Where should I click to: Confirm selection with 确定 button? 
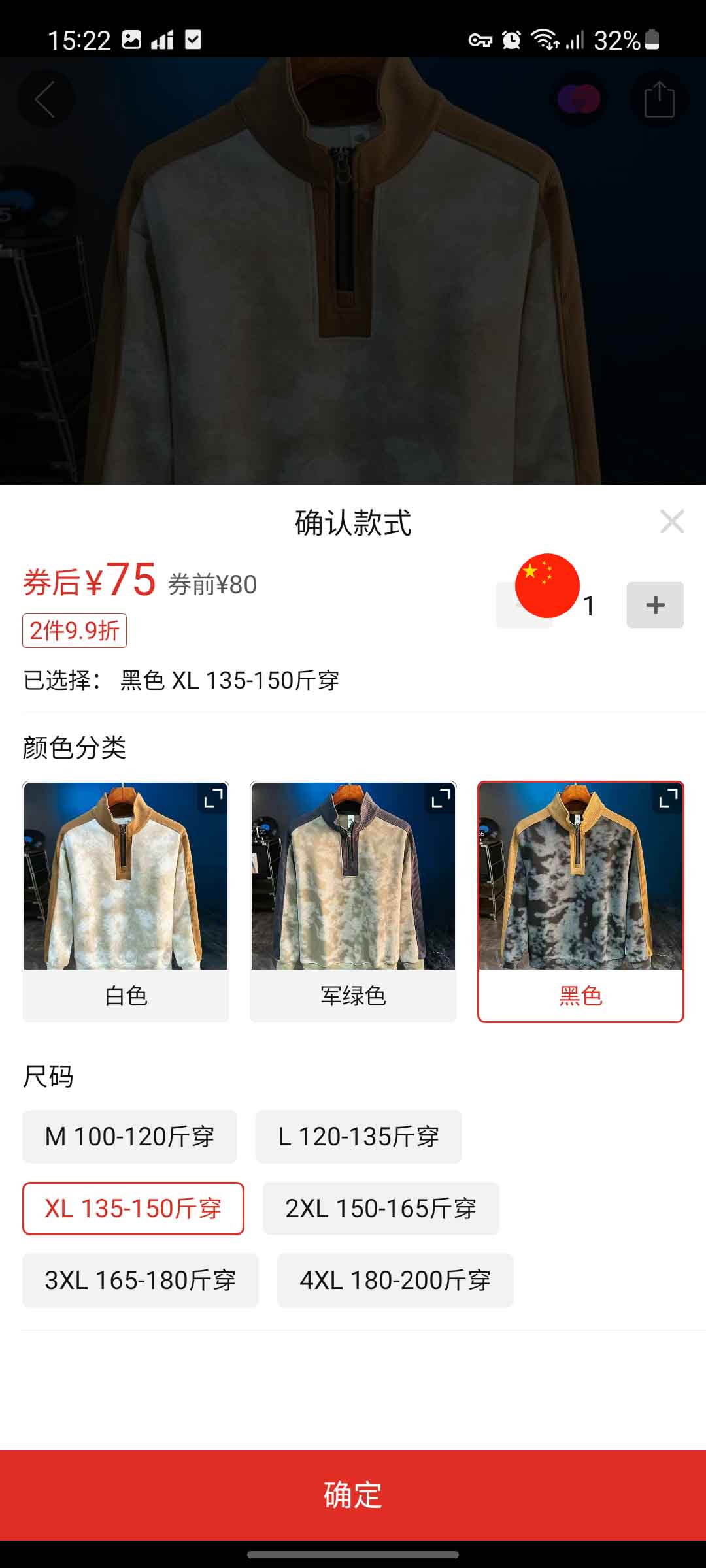pos(353,1495)
